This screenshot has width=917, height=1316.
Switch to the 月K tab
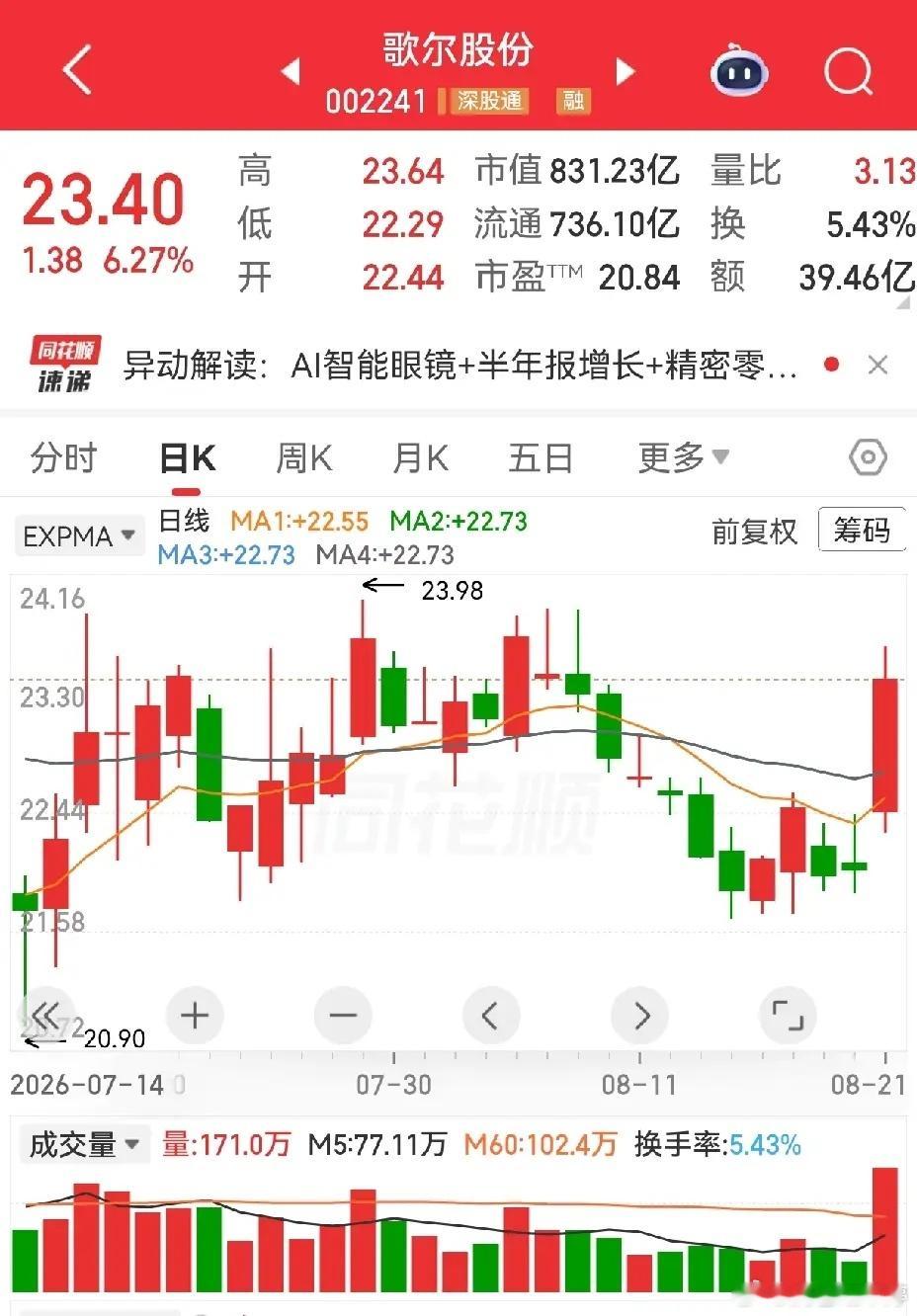421,458
